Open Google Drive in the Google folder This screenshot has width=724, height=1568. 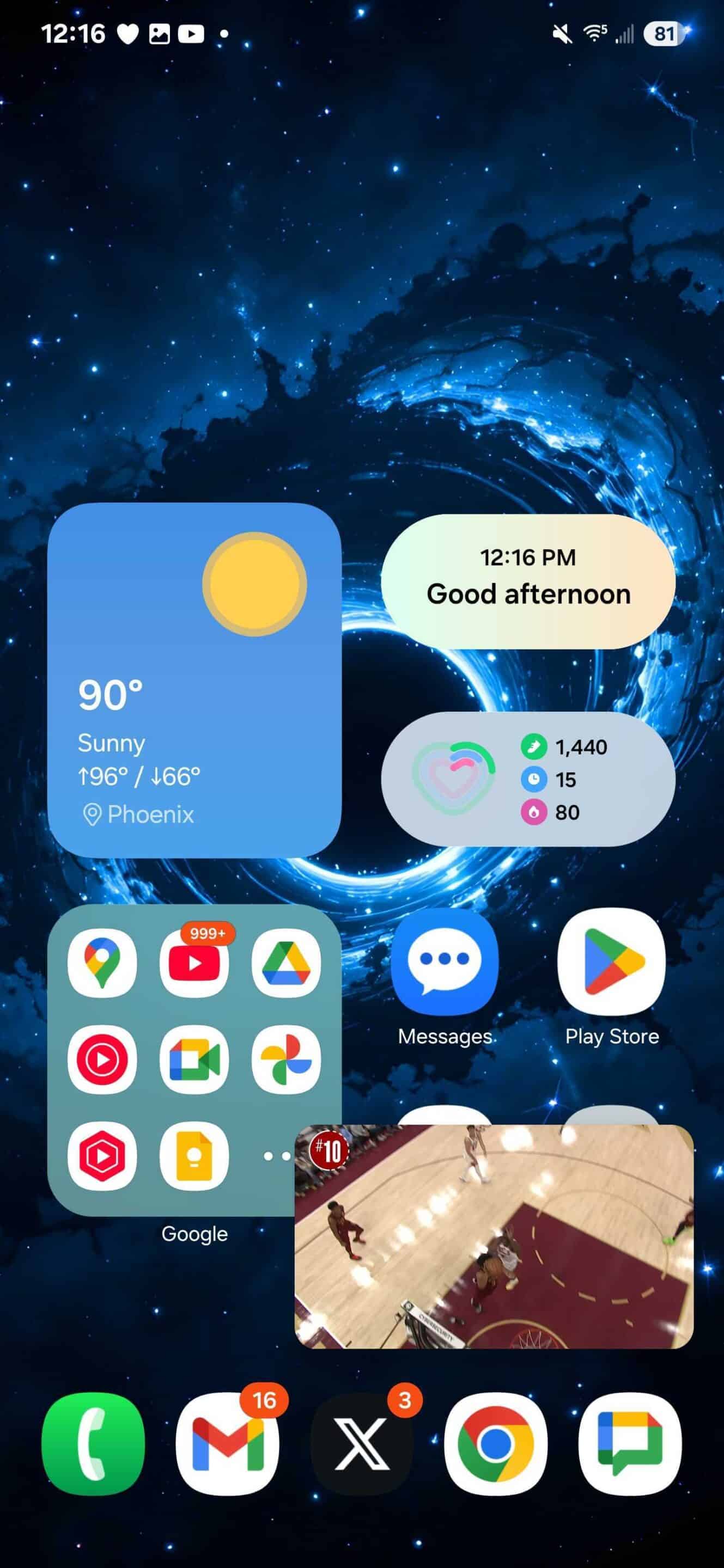(x=286, y=963)
